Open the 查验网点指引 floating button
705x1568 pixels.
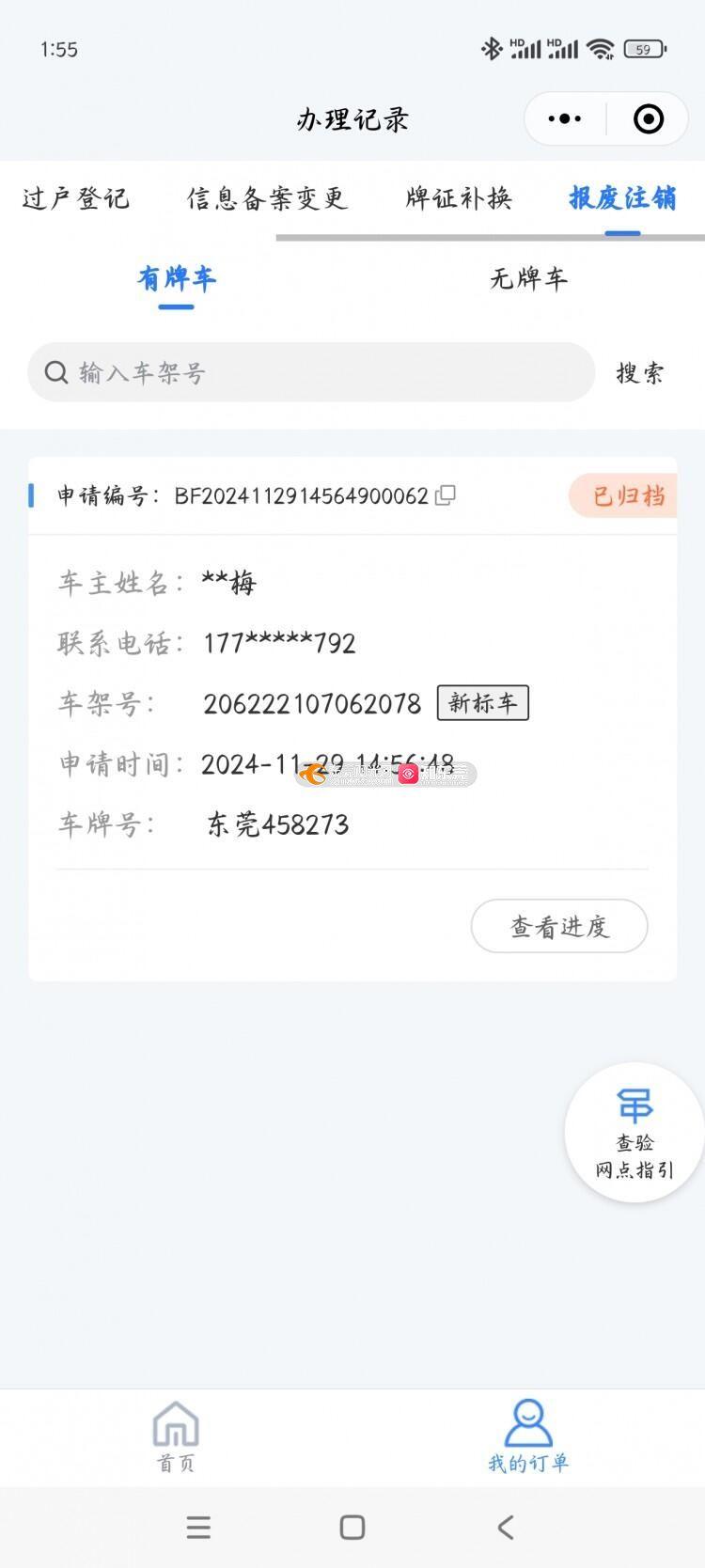click(x=634, y=1133)
